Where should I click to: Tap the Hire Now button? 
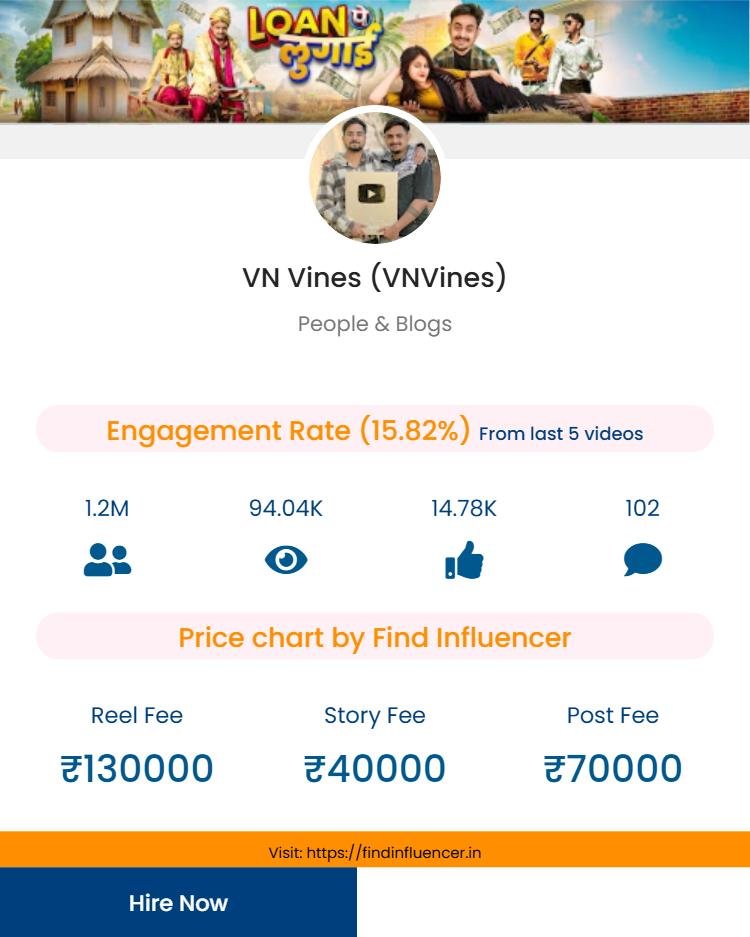coord(178,902)
